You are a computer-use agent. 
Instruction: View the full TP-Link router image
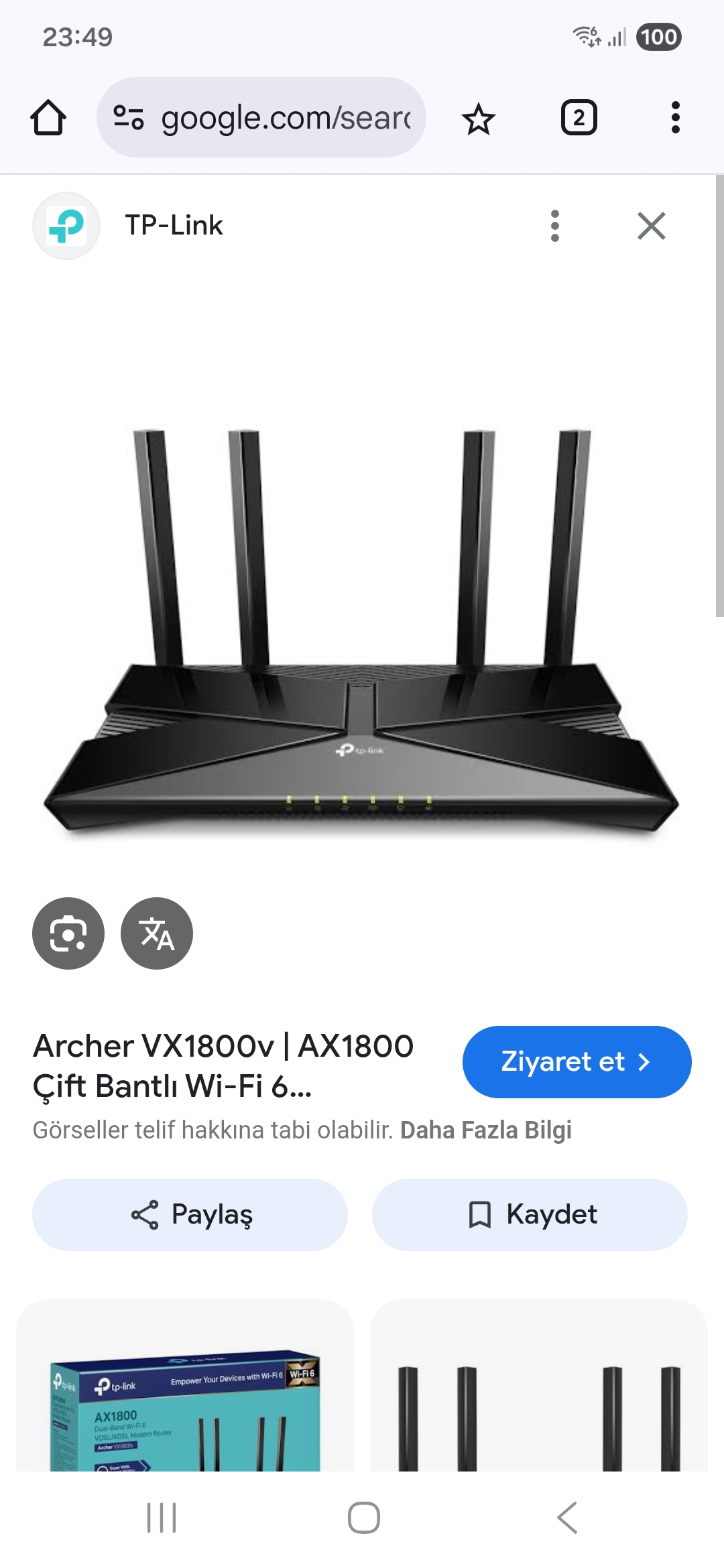(x=362, y=630)
